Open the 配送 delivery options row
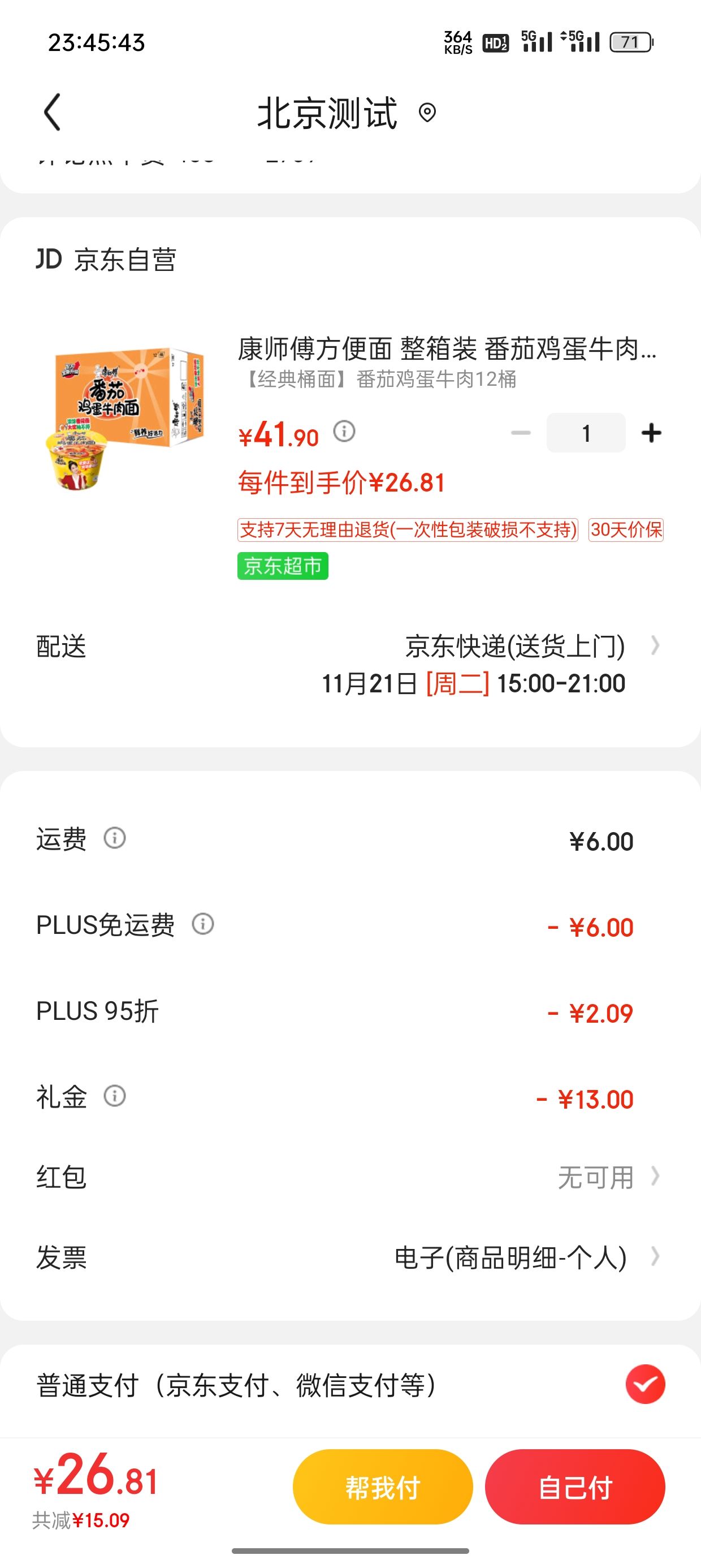Screen dimensions: 701x1568 tap(350, 665)
